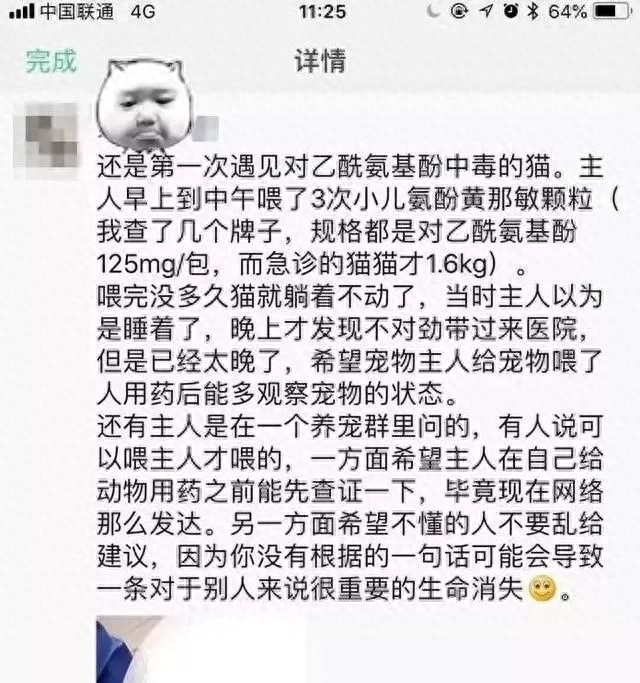Tap 完成 to close the detail page
Viewport: 640px width, 683px height.
click(x=51, y=61)
